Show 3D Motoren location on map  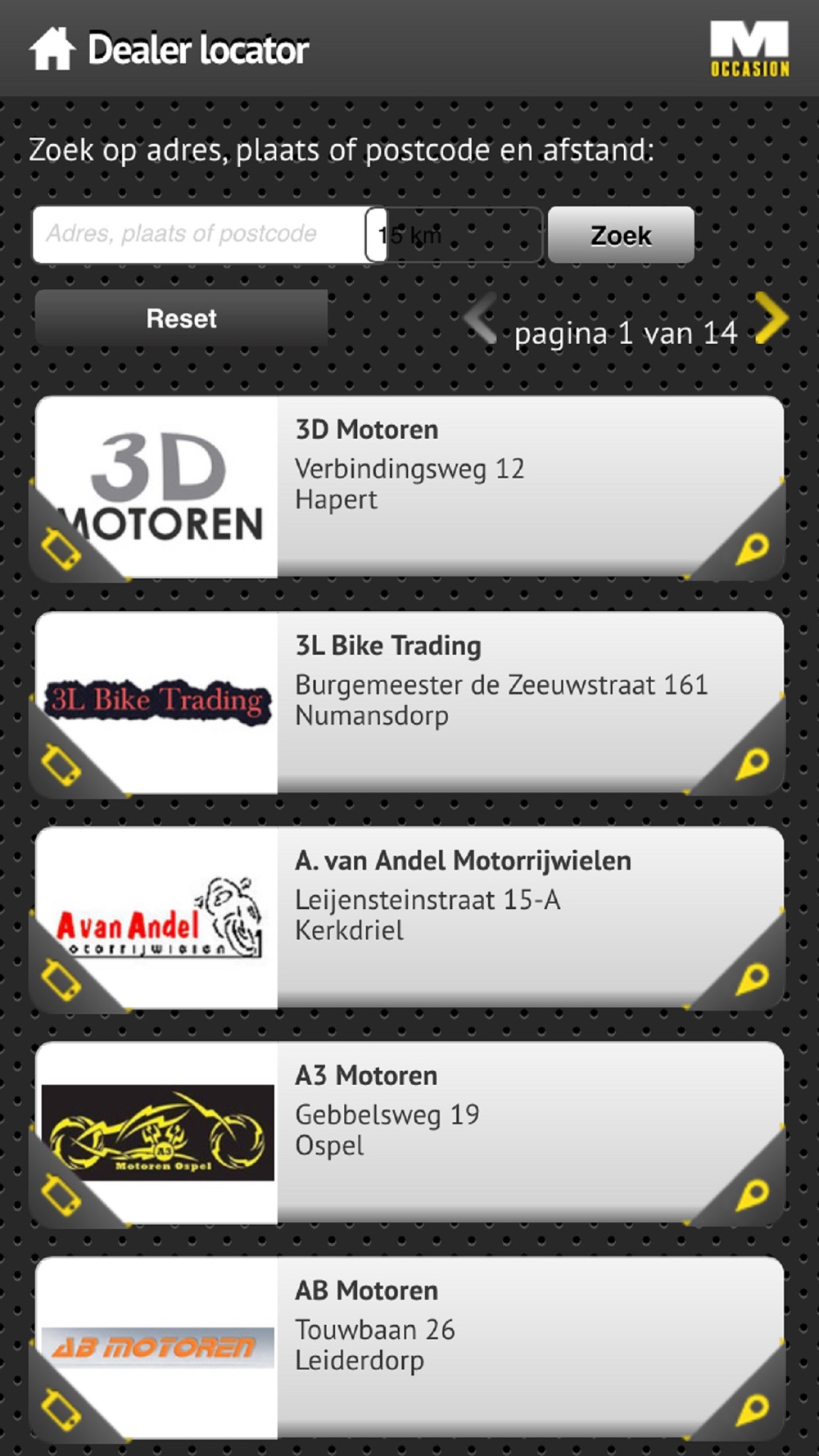(x=752, y=549)
